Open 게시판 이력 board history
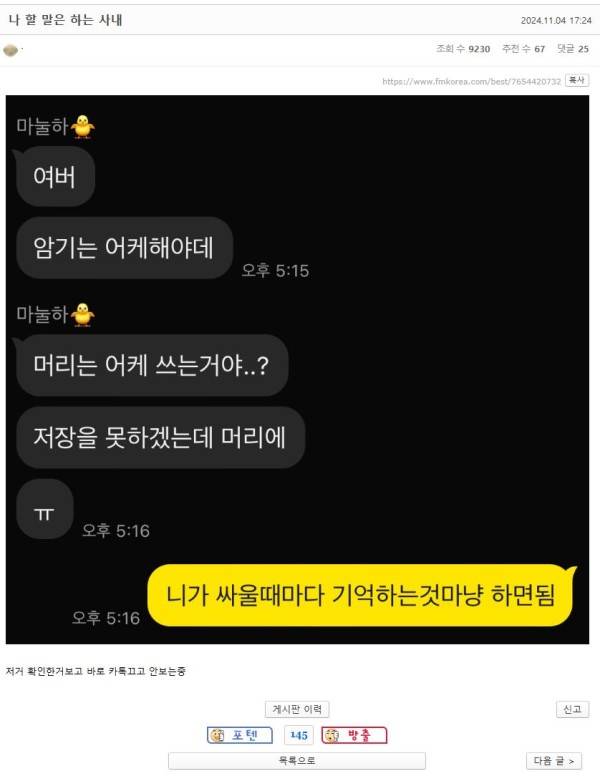600x776 pixels. click(x=297, y=709)
